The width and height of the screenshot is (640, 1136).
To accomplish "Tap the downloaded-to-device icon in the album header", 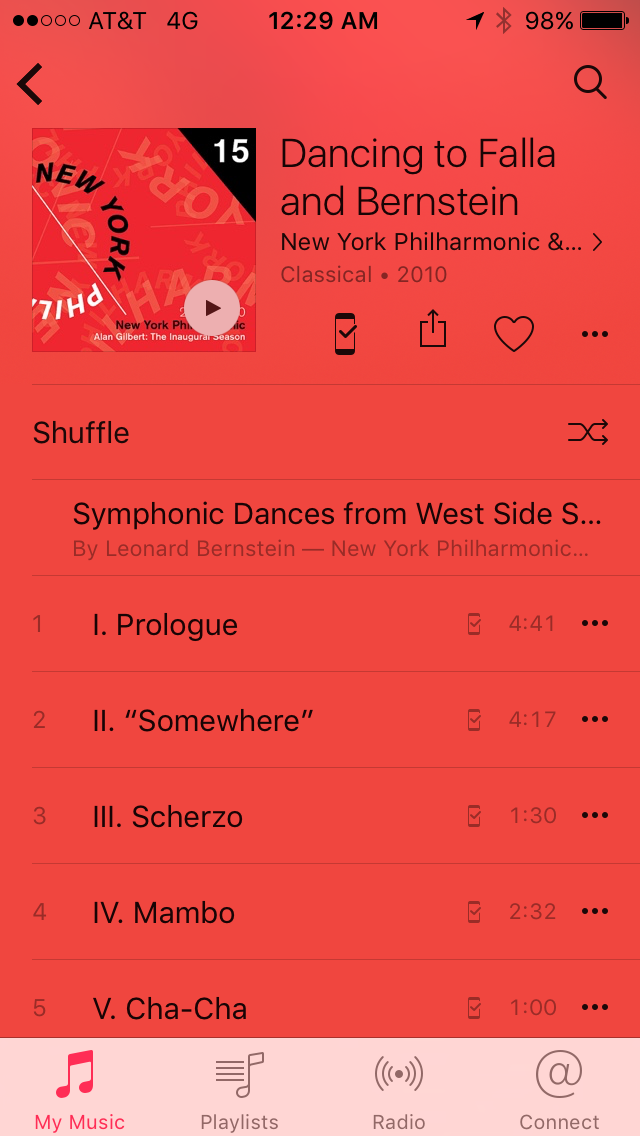I will [x=345, y=333].
